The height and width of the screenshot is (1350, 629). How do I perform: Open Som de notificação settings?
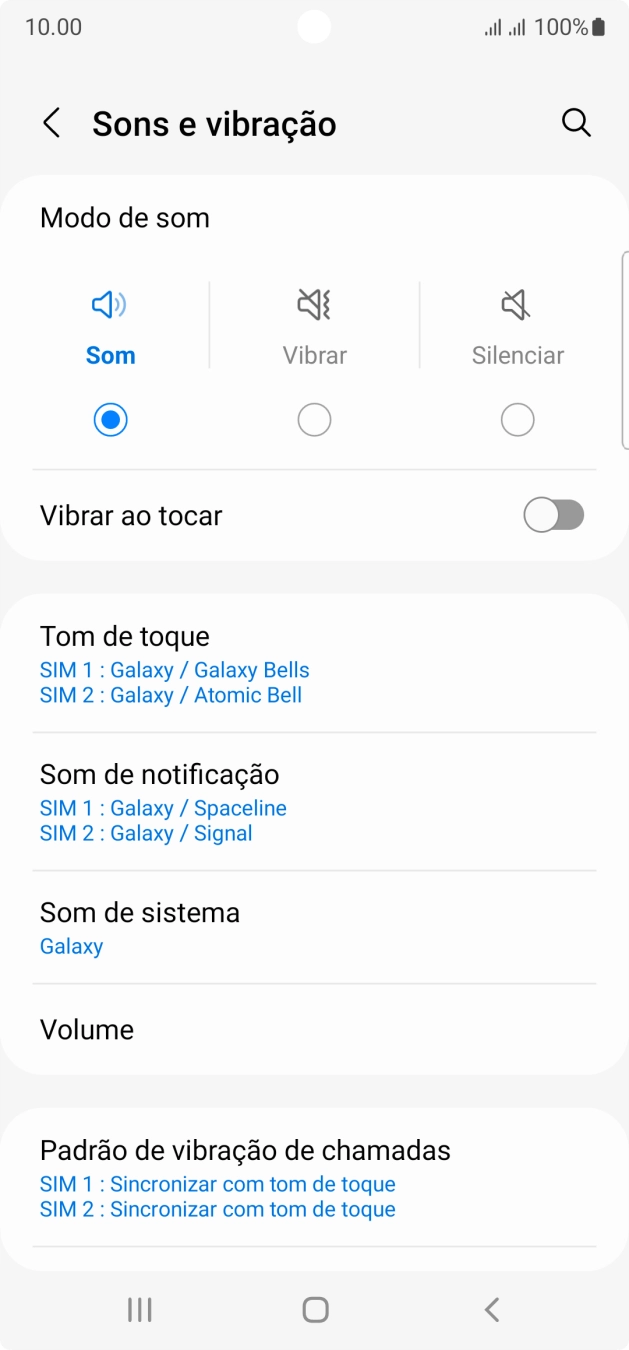click(314, 802)
